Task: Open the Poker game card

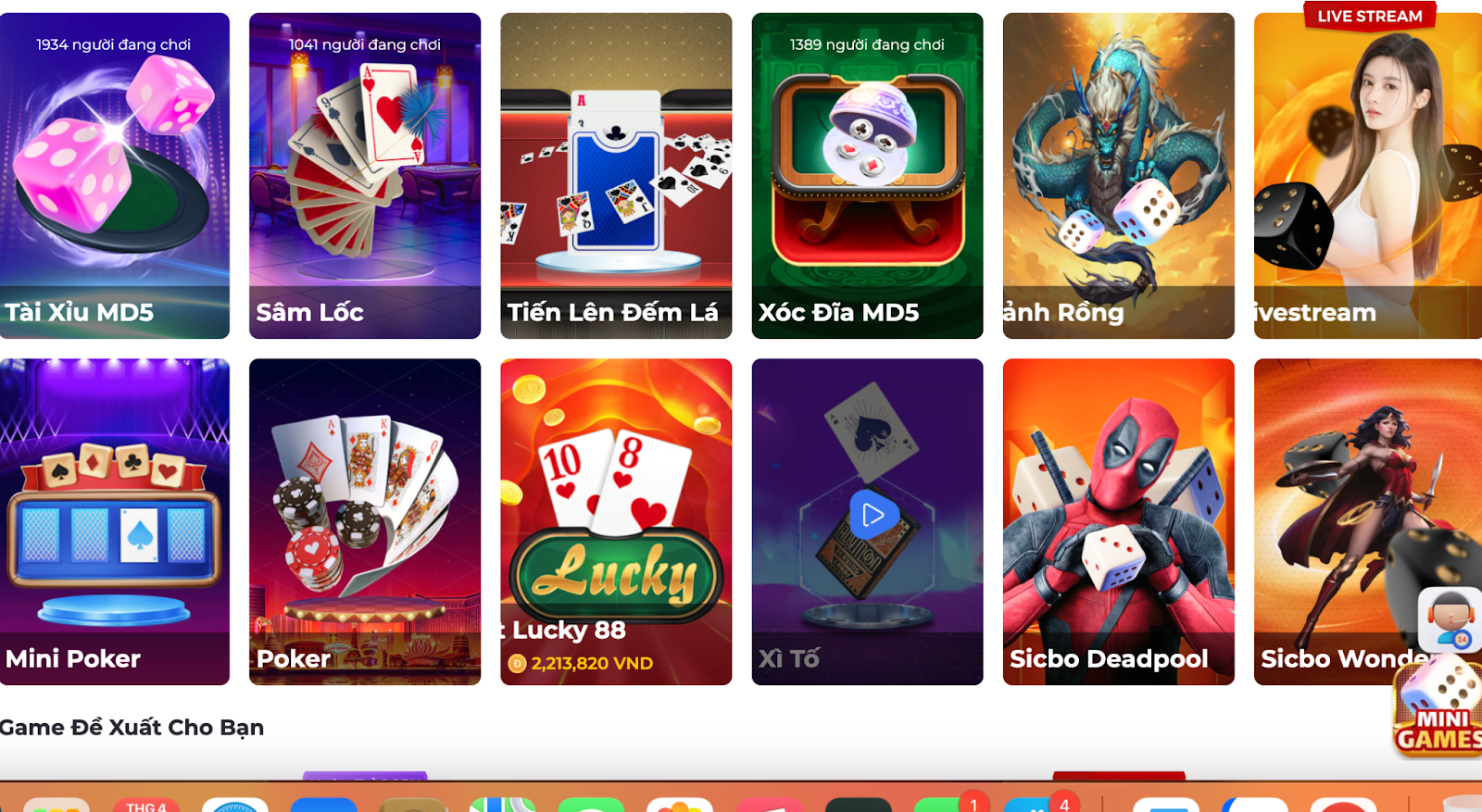Action: pos(365,521)
